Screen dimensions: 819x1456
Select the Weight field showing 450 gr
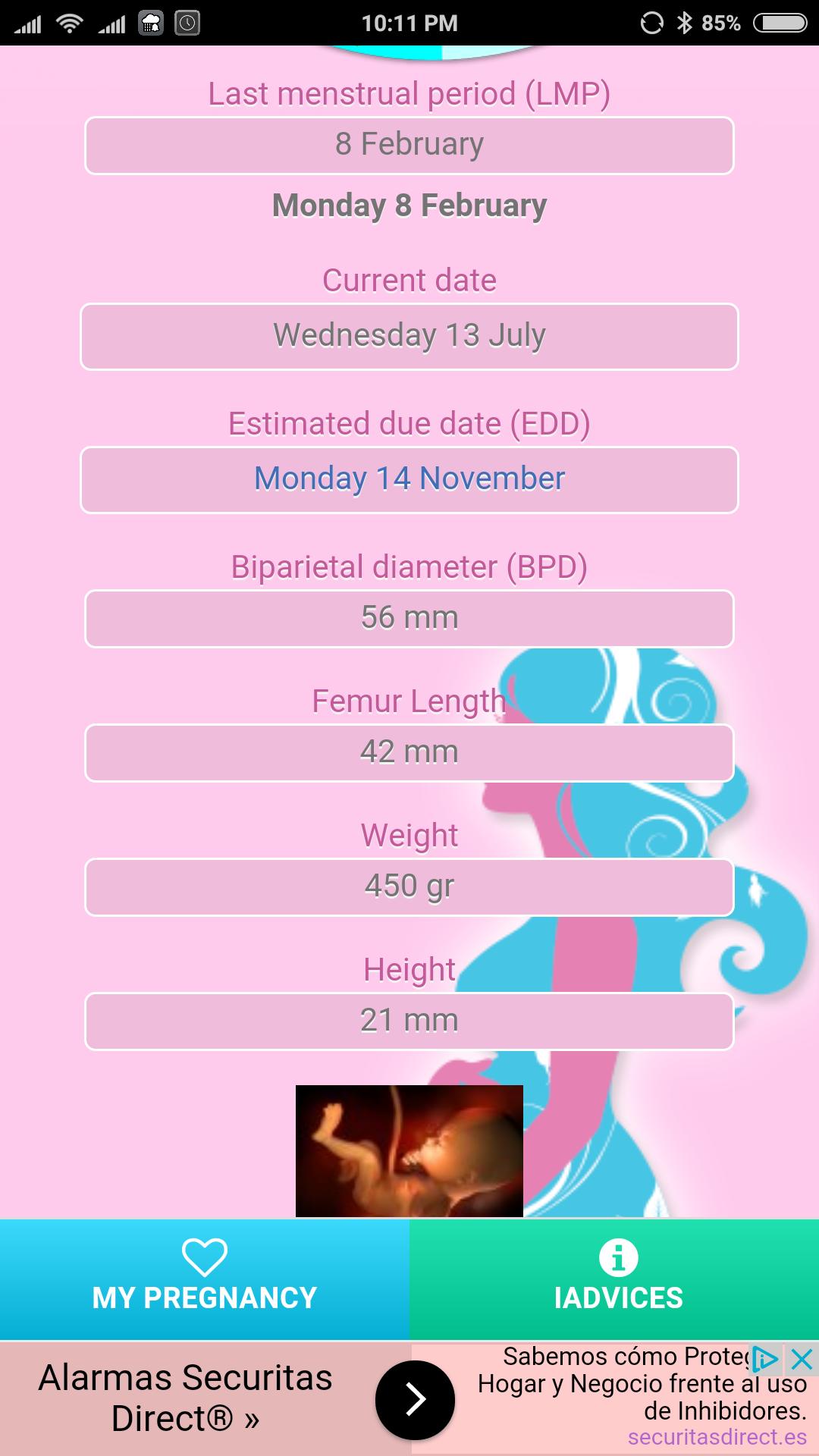tap(409, 886)
